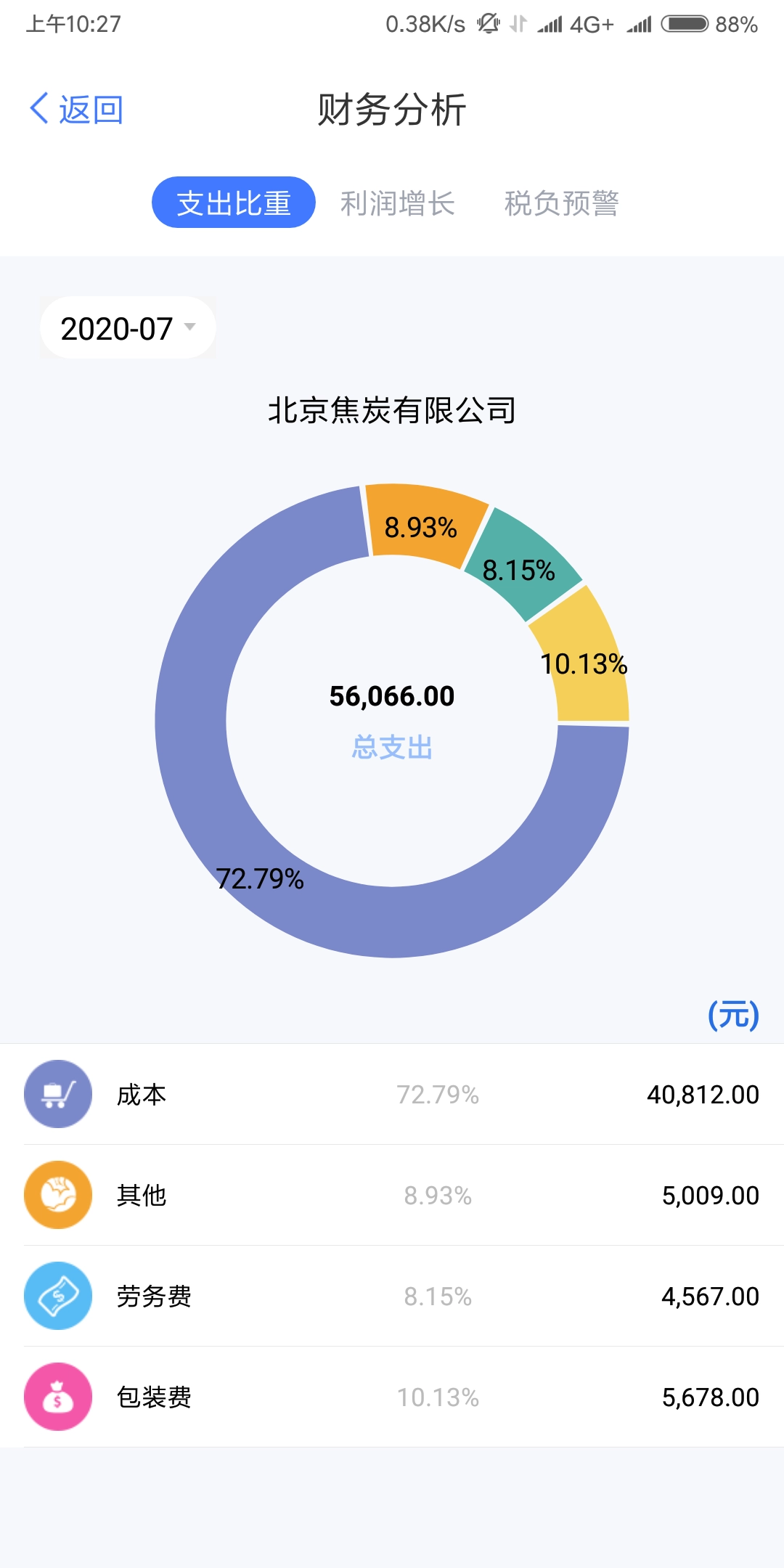Click the 返回 link
The image size is (784, 1568).
[90, 109]
